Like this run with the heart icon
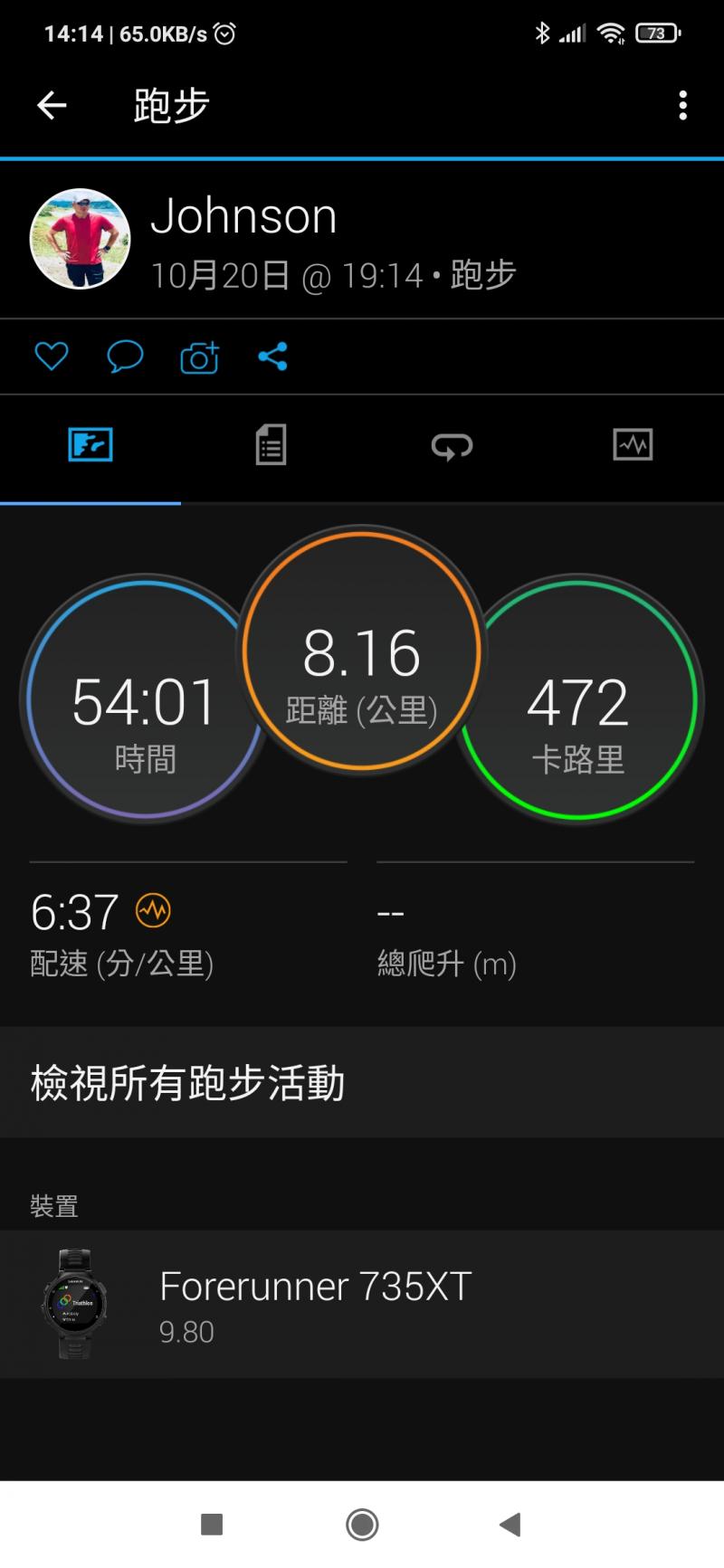Image resolution: width=724 pixels, height=1568 pixels. [52, 356]
